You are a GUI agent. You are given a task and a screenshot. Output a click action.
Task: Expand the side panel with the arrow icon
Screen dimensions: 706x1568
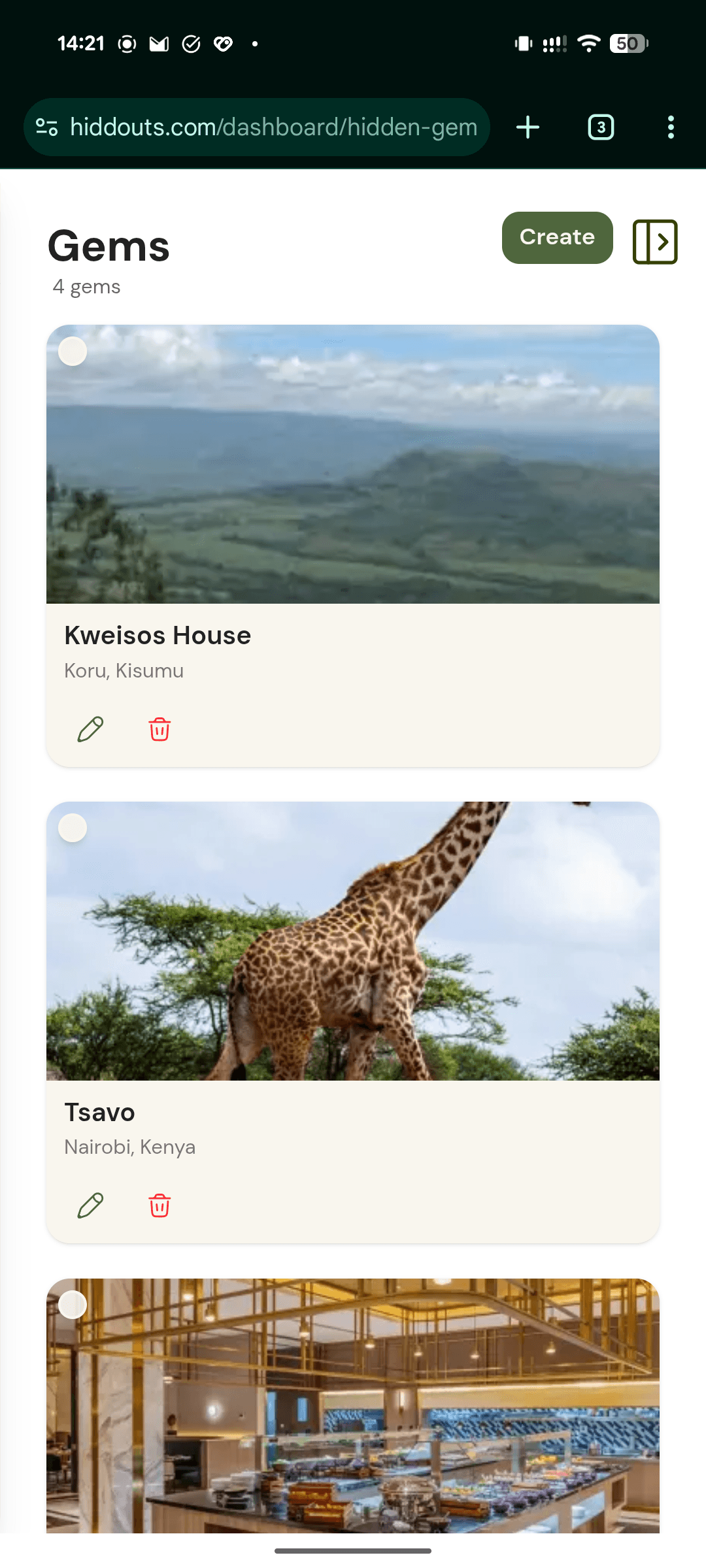[655, 241]
